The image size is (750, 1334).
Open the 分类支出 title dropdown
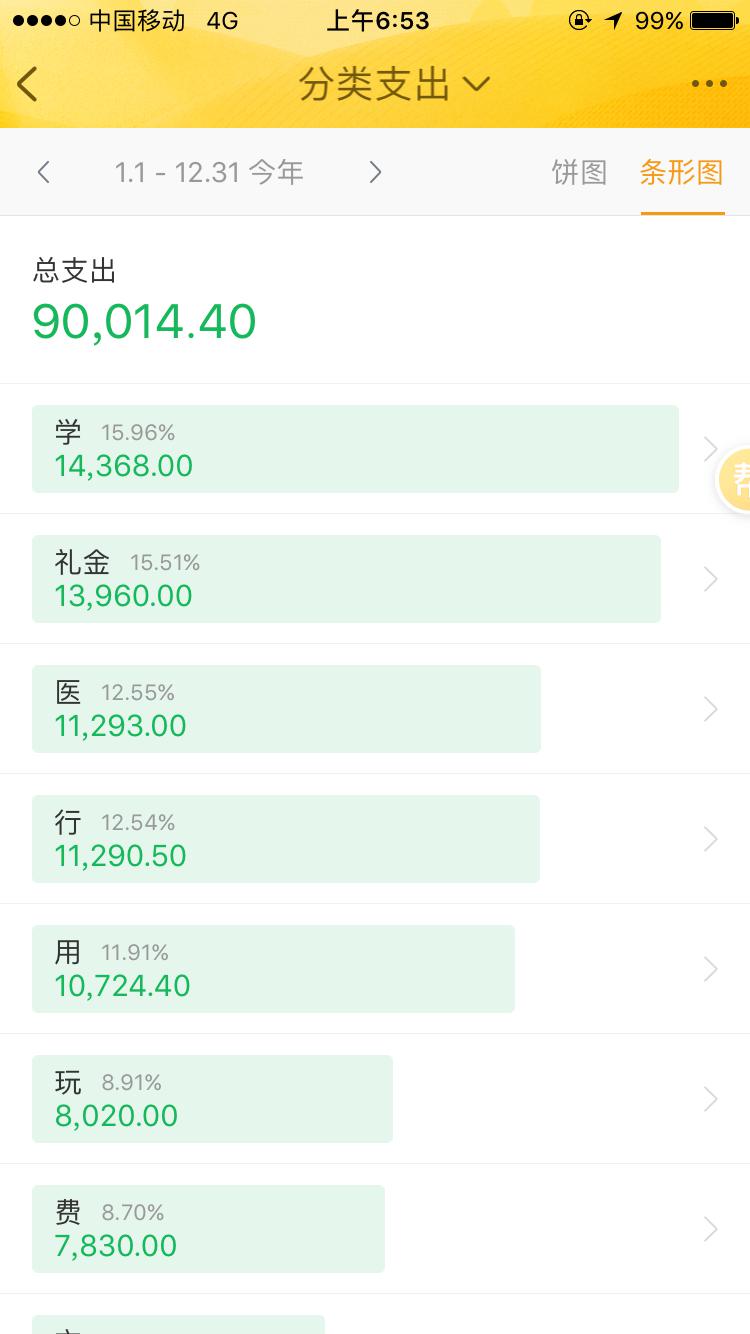[389, 84]
